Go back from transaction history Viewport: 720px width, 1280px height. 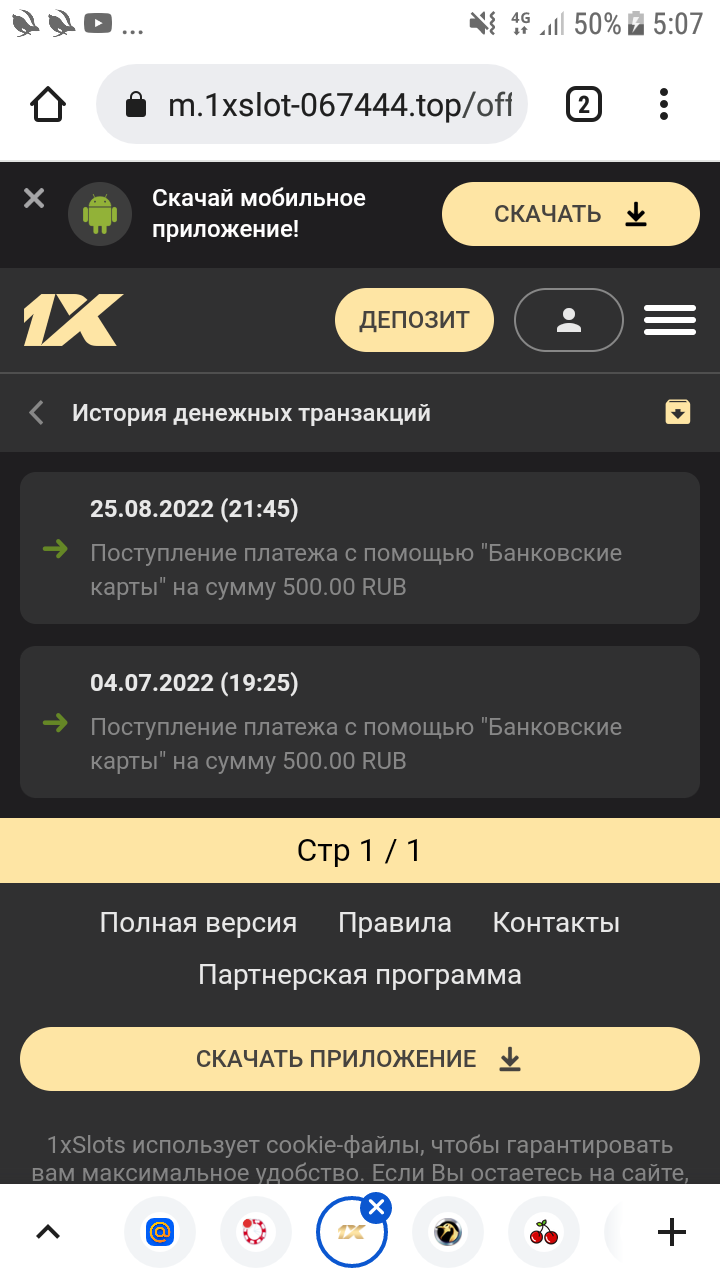pos(37,412)
